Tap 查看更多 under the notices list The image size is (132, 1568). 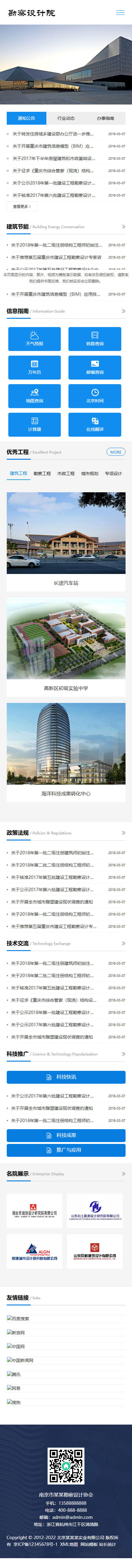22,206
